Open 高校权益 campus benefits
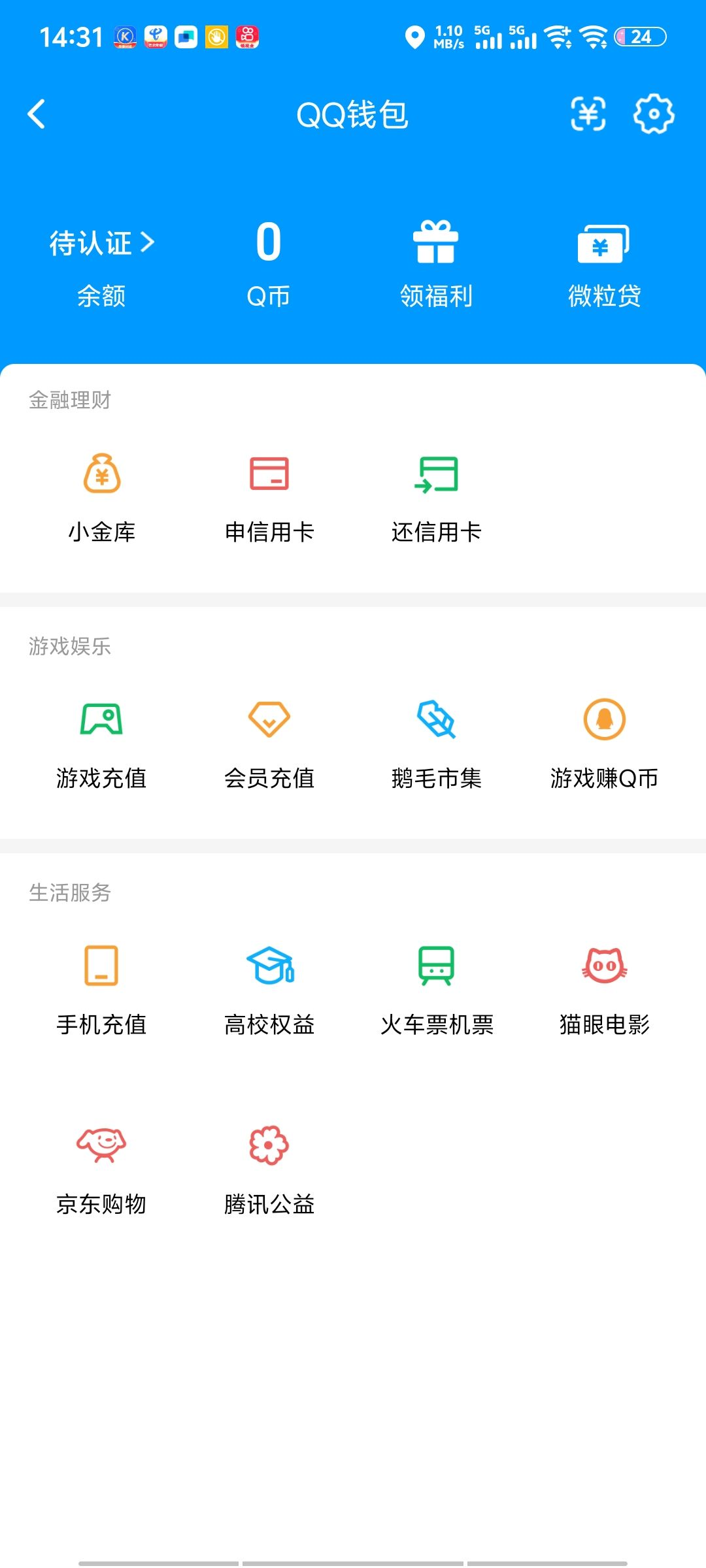This screenshot has height=1568, width=706. pos(270,987)
